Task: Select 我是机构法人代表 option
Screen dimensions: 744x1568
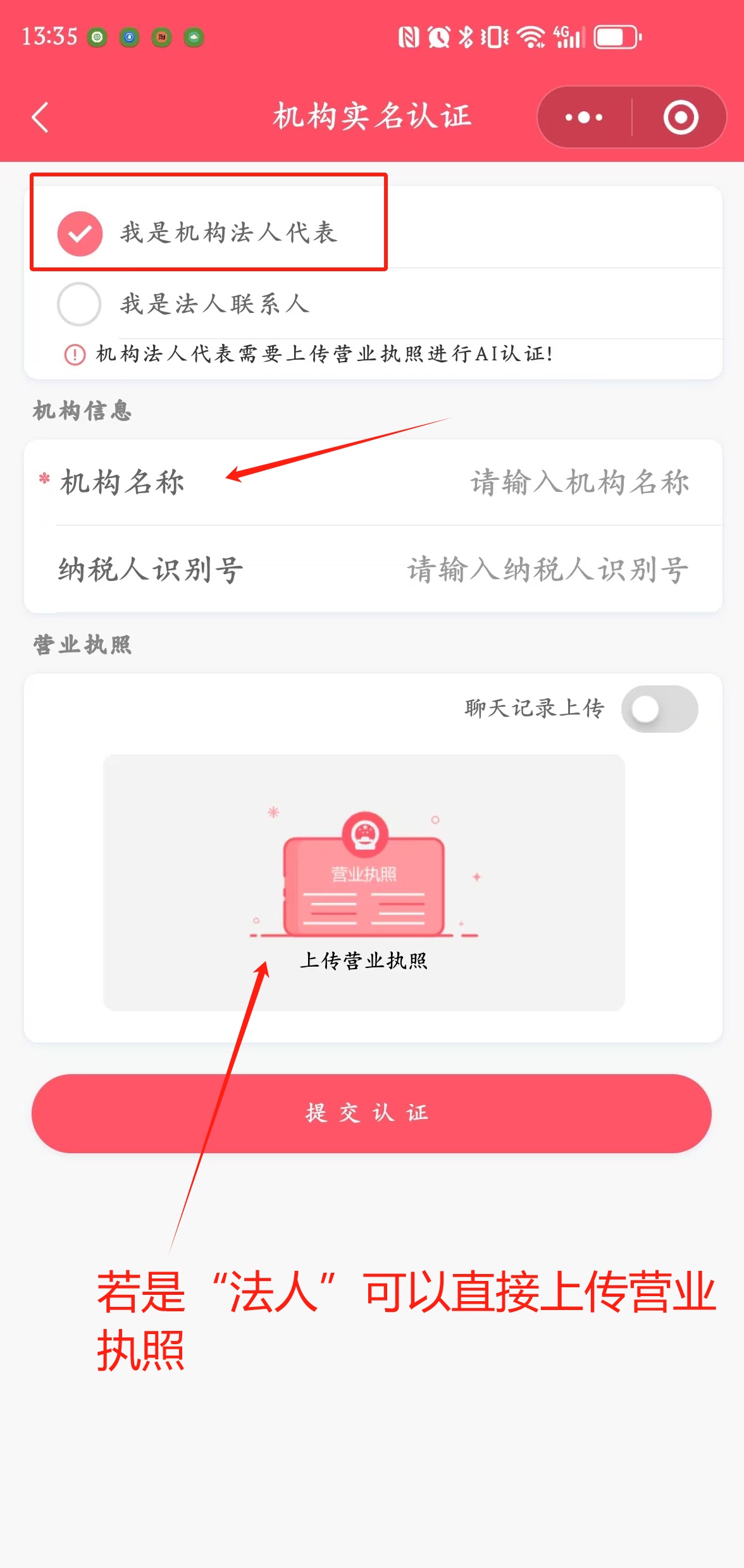Action: point(80,233)
